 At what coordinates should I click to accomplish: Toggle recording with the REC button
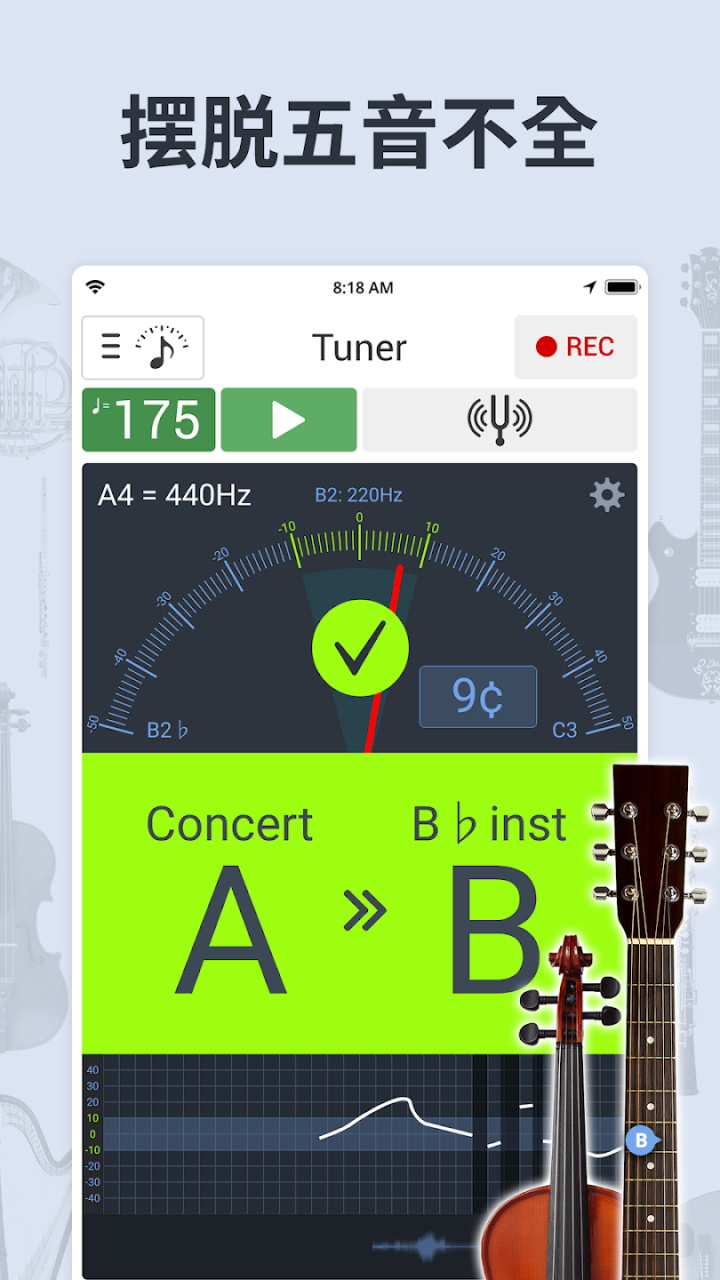tap(576, 347)
